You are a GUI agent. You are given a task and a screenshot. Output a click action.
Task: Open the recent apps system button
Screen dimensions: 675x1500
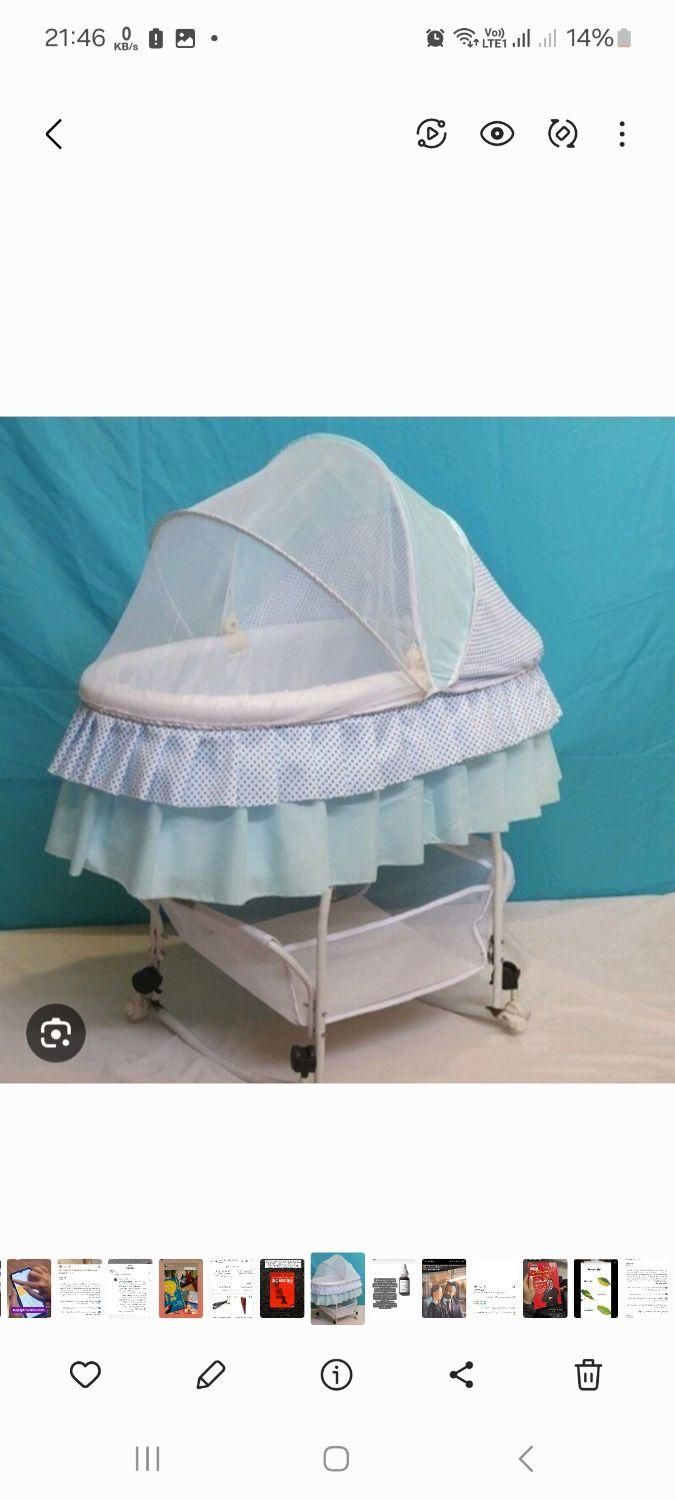[147, 1459]
